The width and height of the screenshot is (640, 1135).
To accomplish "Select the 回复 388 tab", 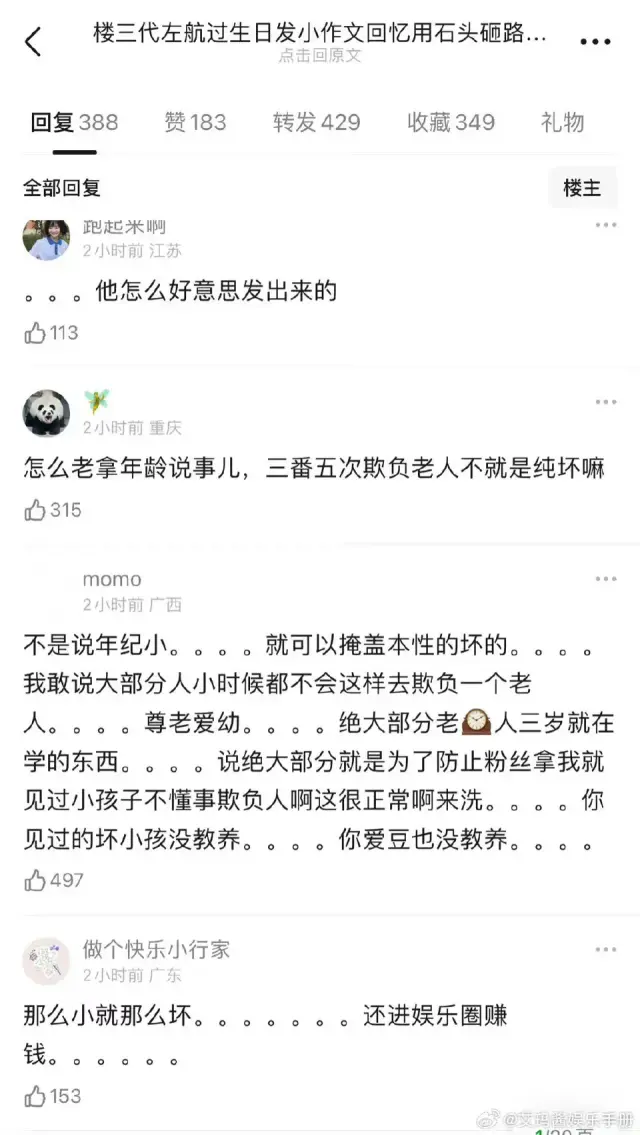I will [74, 122].
